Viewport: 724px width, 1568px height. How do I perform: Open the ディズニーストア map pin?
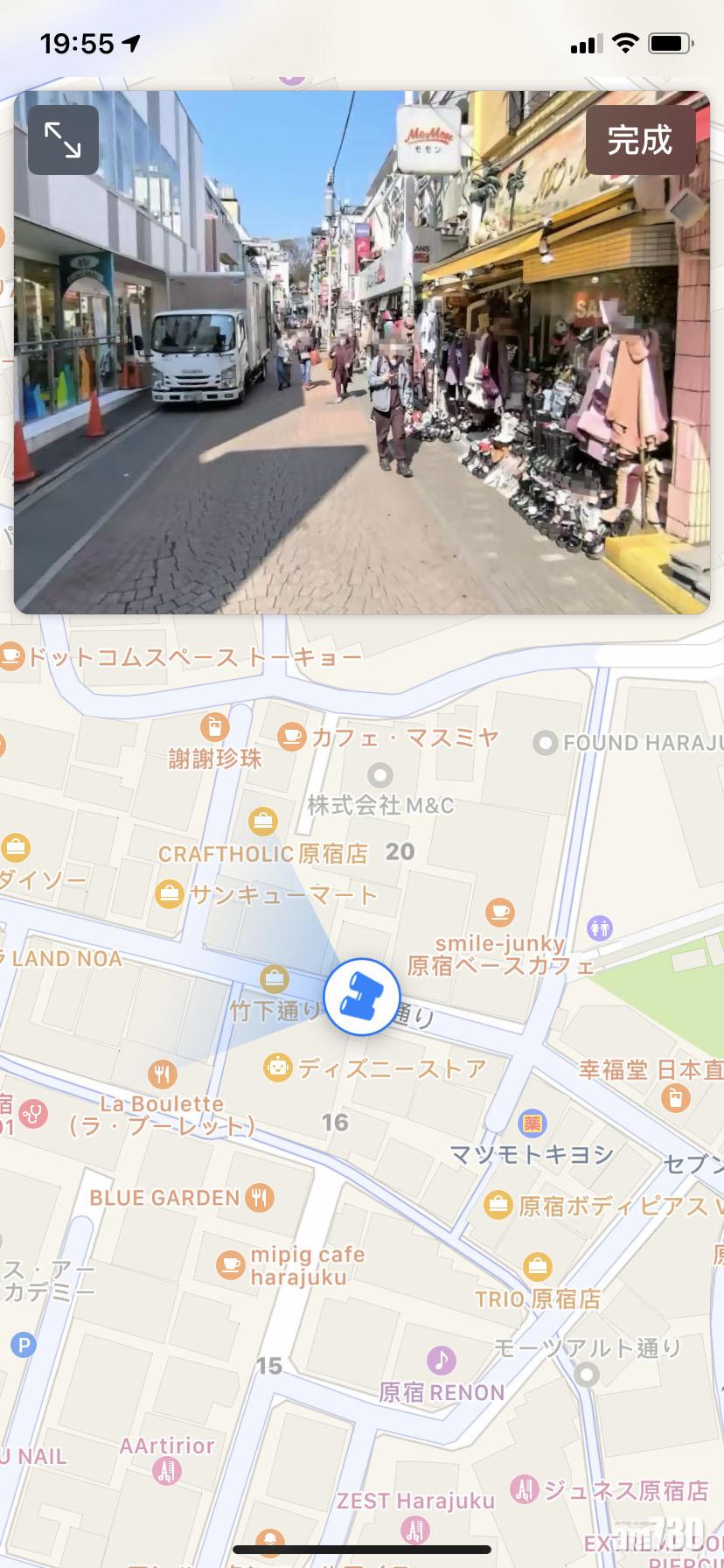click(x=278, y=1067)
